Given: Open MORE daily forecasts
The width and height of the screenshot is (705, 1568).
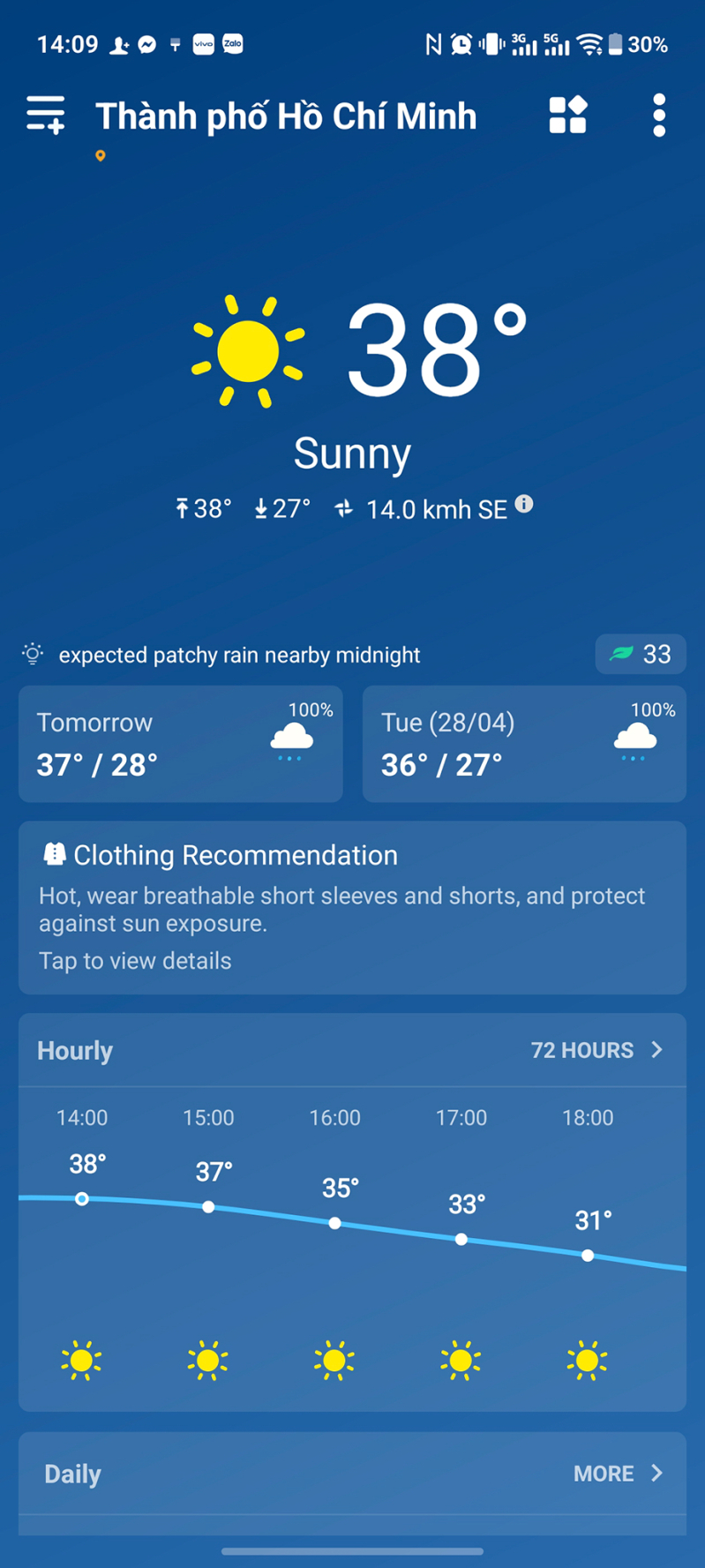Looking at the screenshot, I should [618, 1474].
